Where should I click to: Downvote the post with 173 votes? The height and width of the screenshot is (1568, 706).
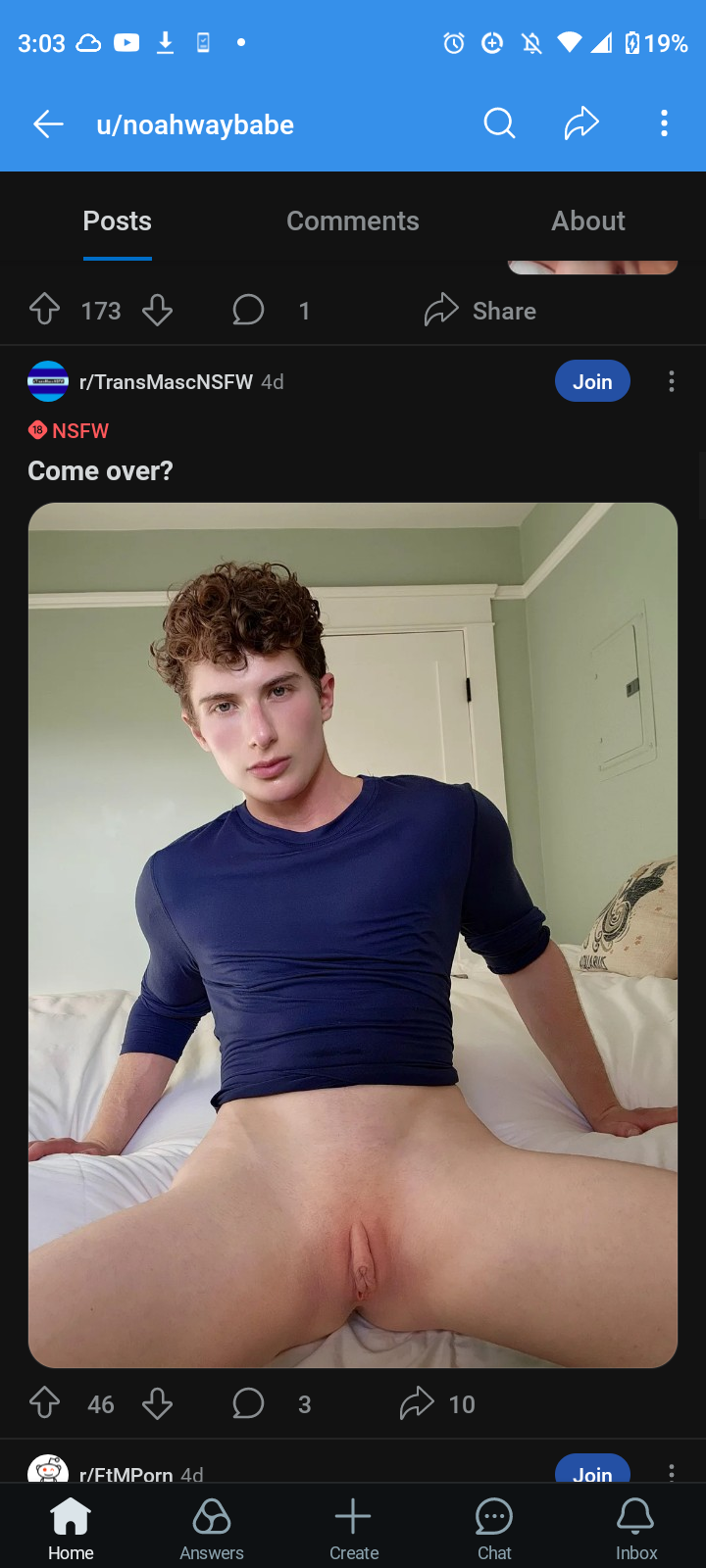tap(157, 311)
